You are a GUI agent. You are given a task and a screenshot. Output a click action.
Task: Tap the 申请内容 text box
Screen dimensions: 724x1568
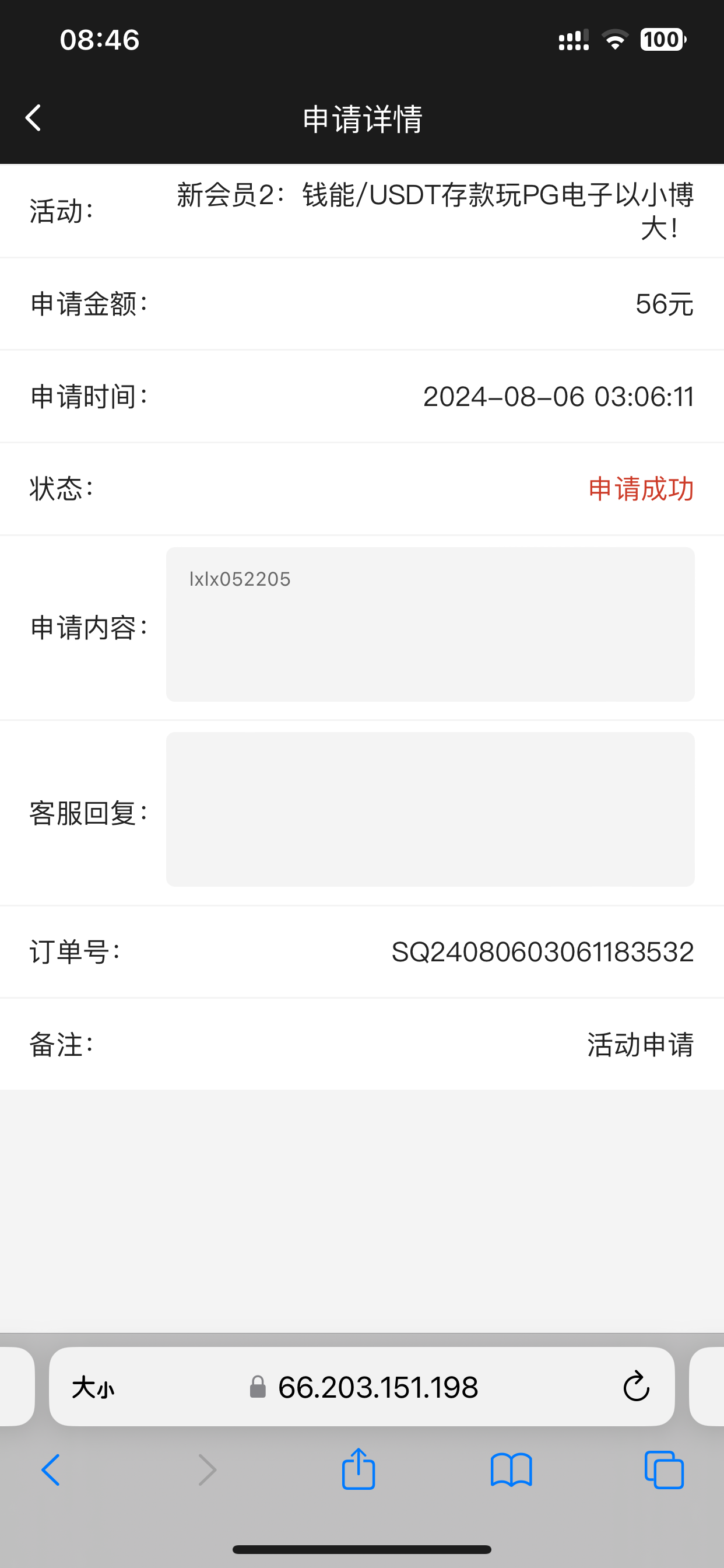(430, 624)
